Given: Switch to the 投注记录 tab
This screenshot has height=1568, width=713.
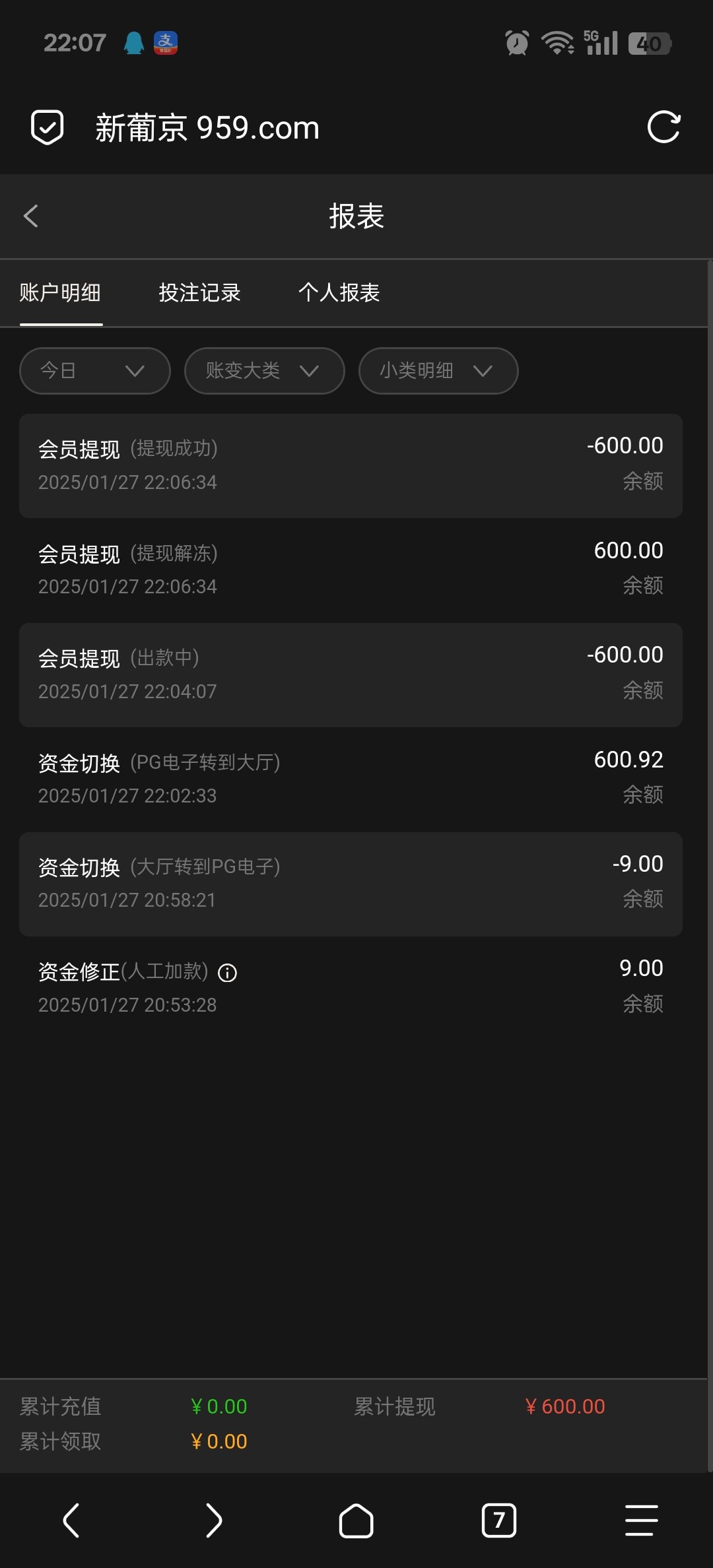Looking at the screenshot, I should tap(200, 292).
